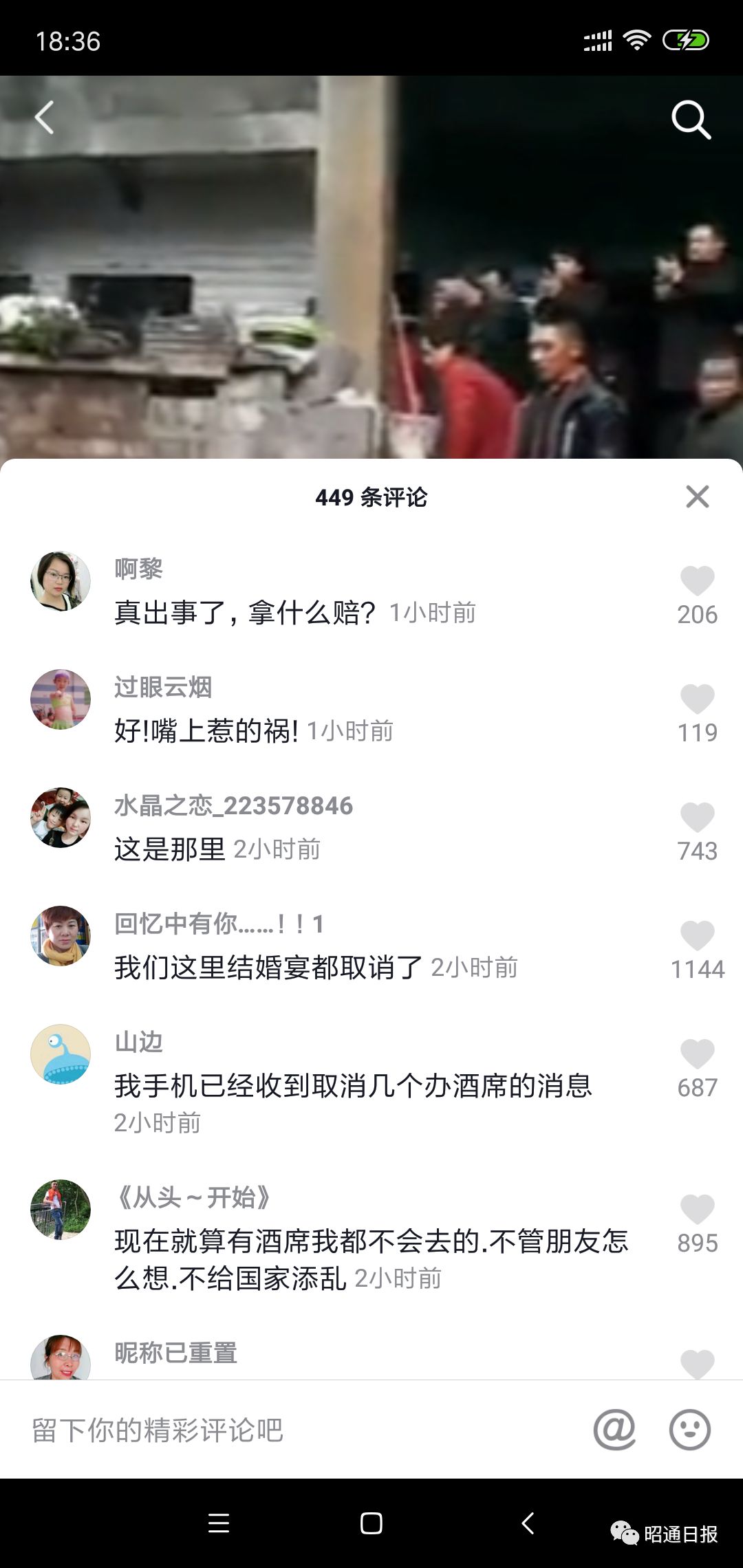
Task: Mention someone with the @ icon
Action: click(x=614, y=1430)
